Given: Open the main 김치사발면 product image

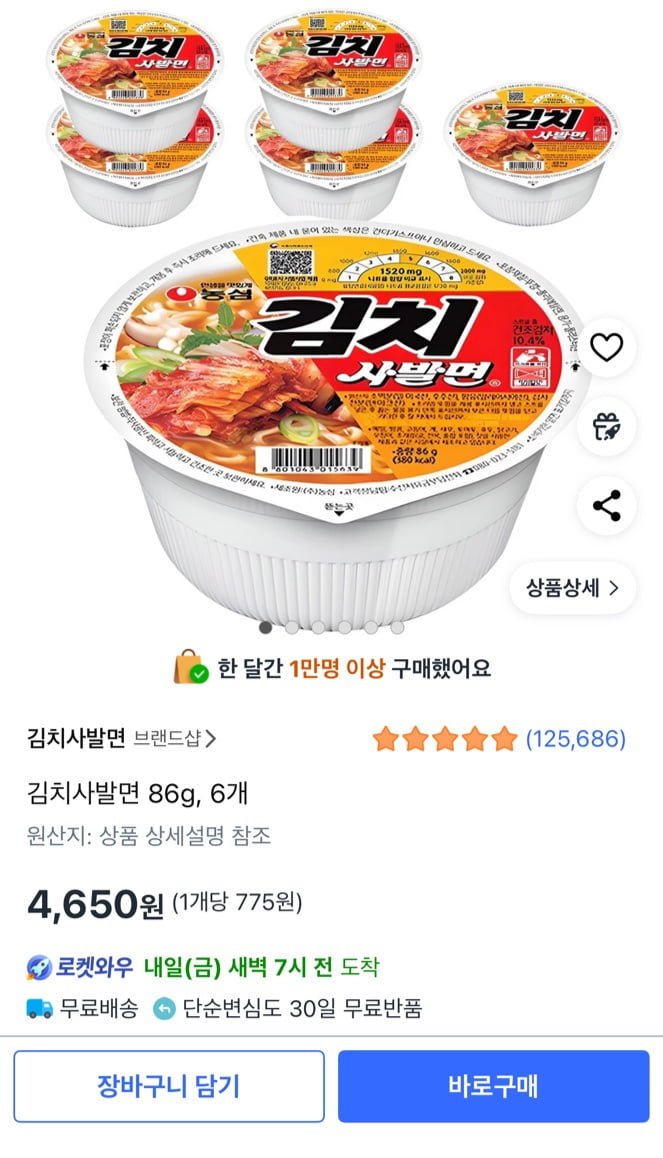Looking at the screenshot, I should [330, 420].
